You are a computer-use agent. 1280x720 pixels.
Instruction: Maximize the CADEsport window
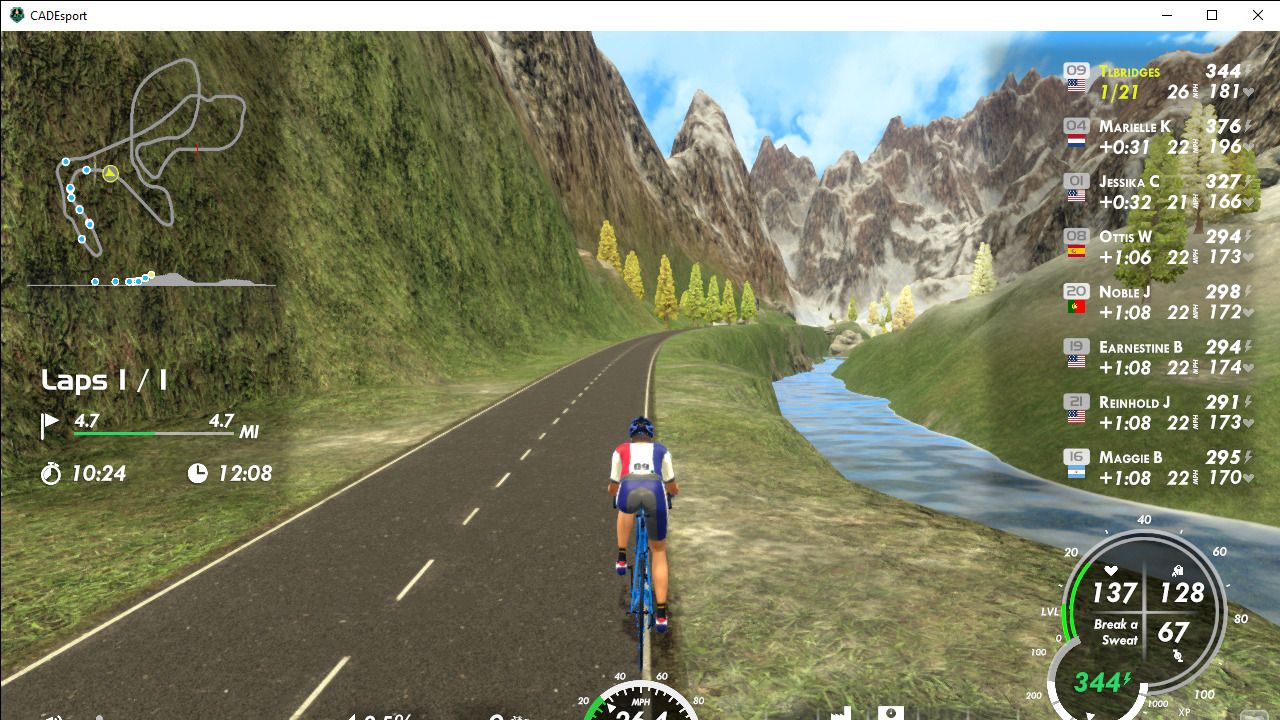click(1212, 15)
